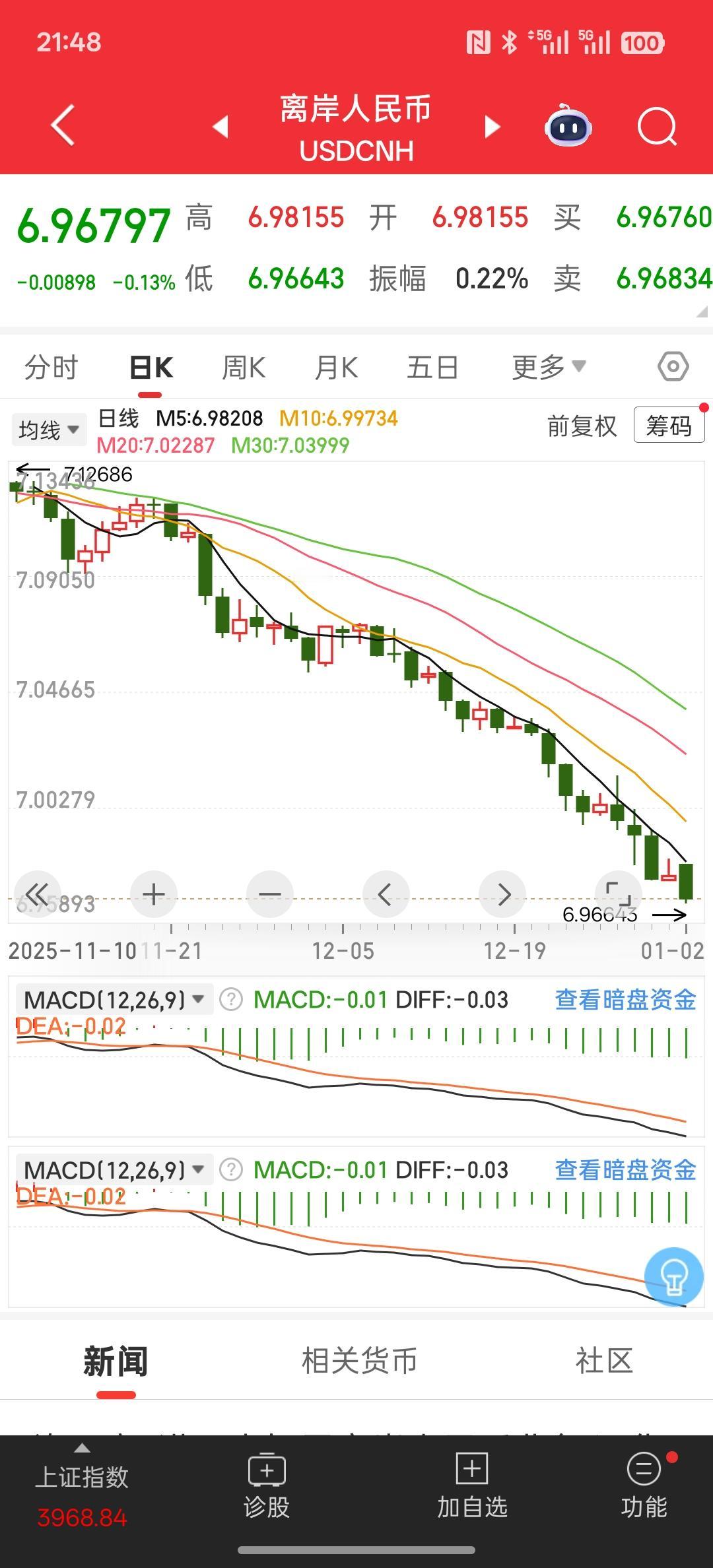Open the 均线 indicator dropdown
This screenshot has height=1568, width=713.
coord(49,430)
